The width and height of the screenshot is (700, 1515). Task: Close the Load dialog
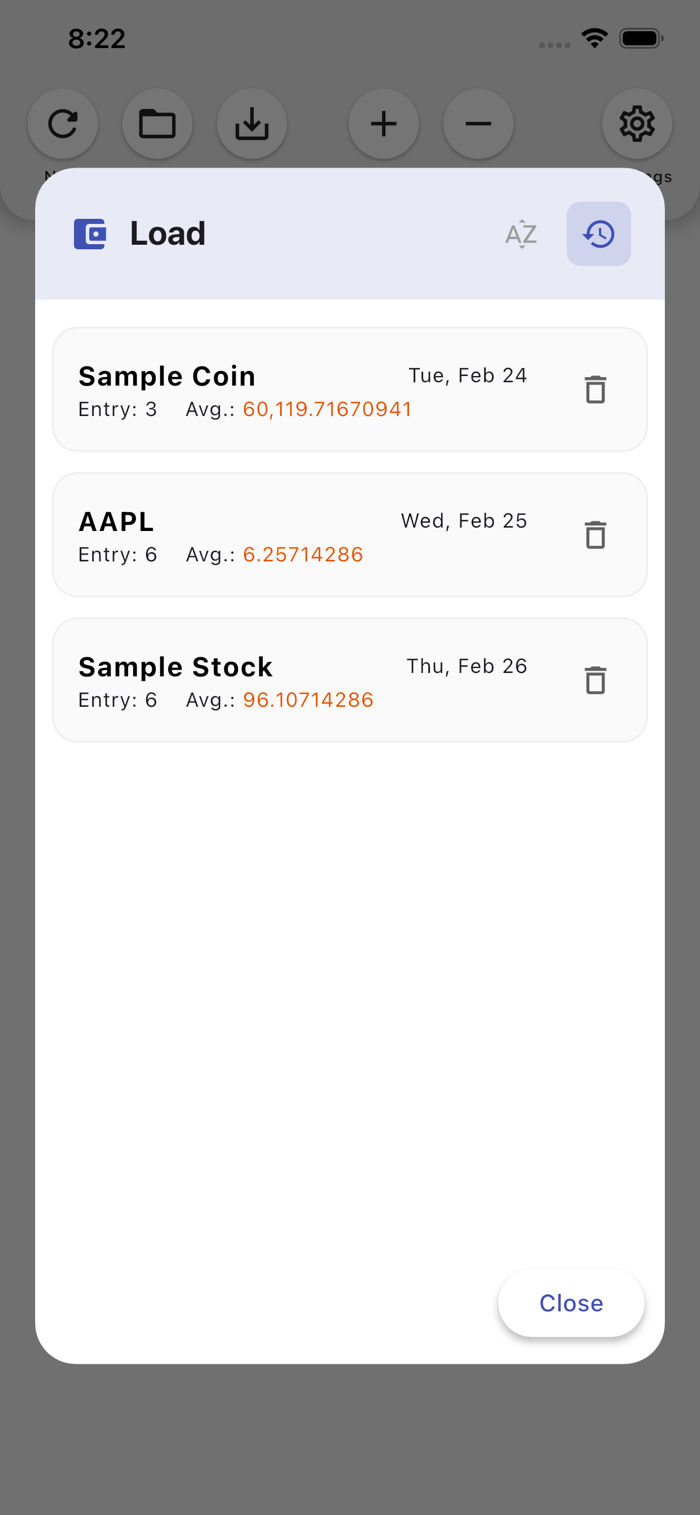(x=571, y=1303)
